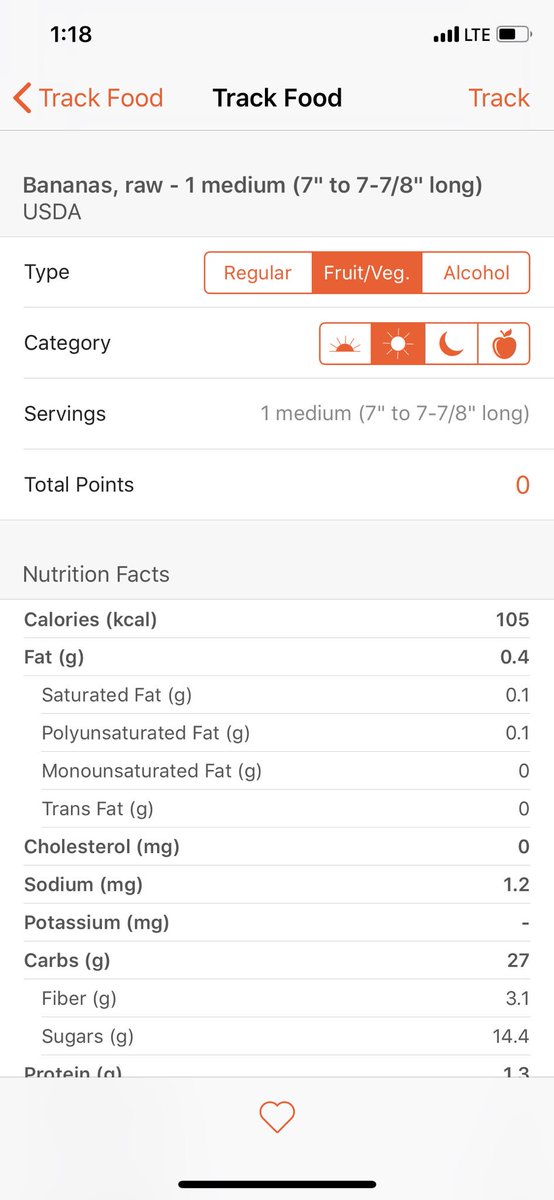Tap Track to log this food
The height and width of the screenshot is (1200, 554).
(499, 98)
